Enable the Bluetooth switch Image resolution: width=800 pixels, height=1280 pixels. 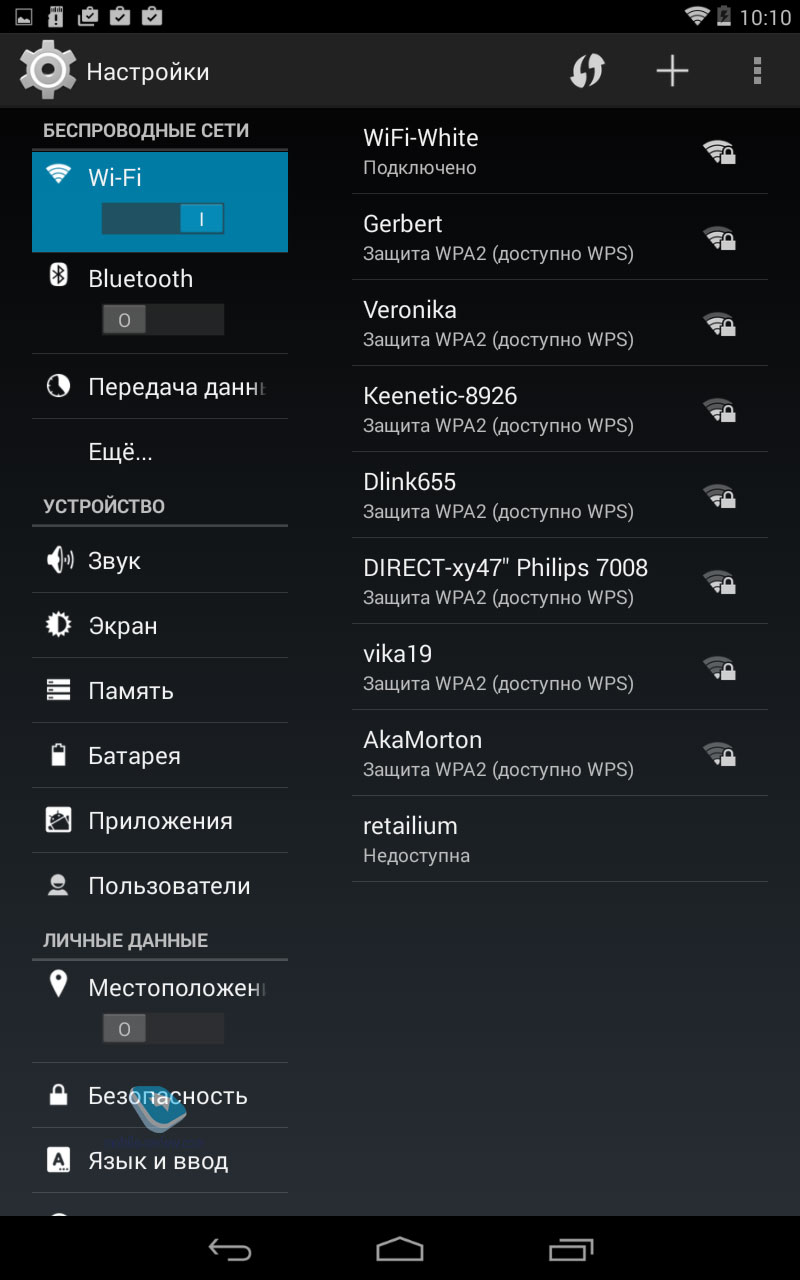point(163,320)
